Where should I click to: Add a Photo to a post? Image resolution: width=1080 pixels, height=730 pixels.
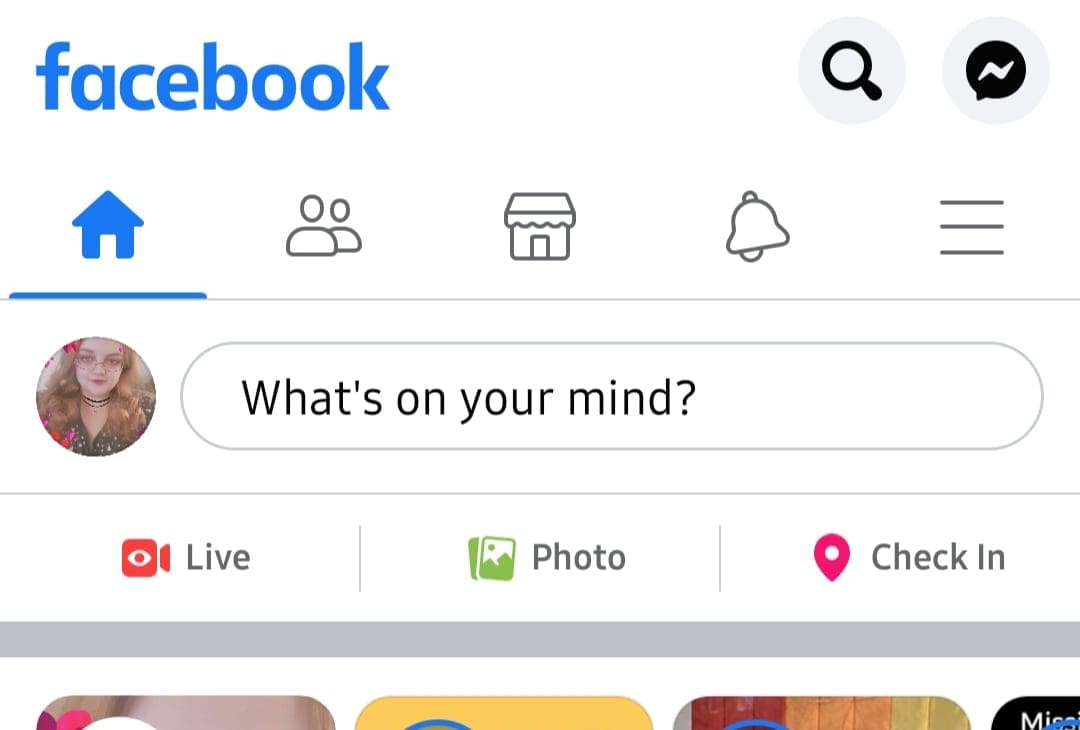click(x=547, y=558)
